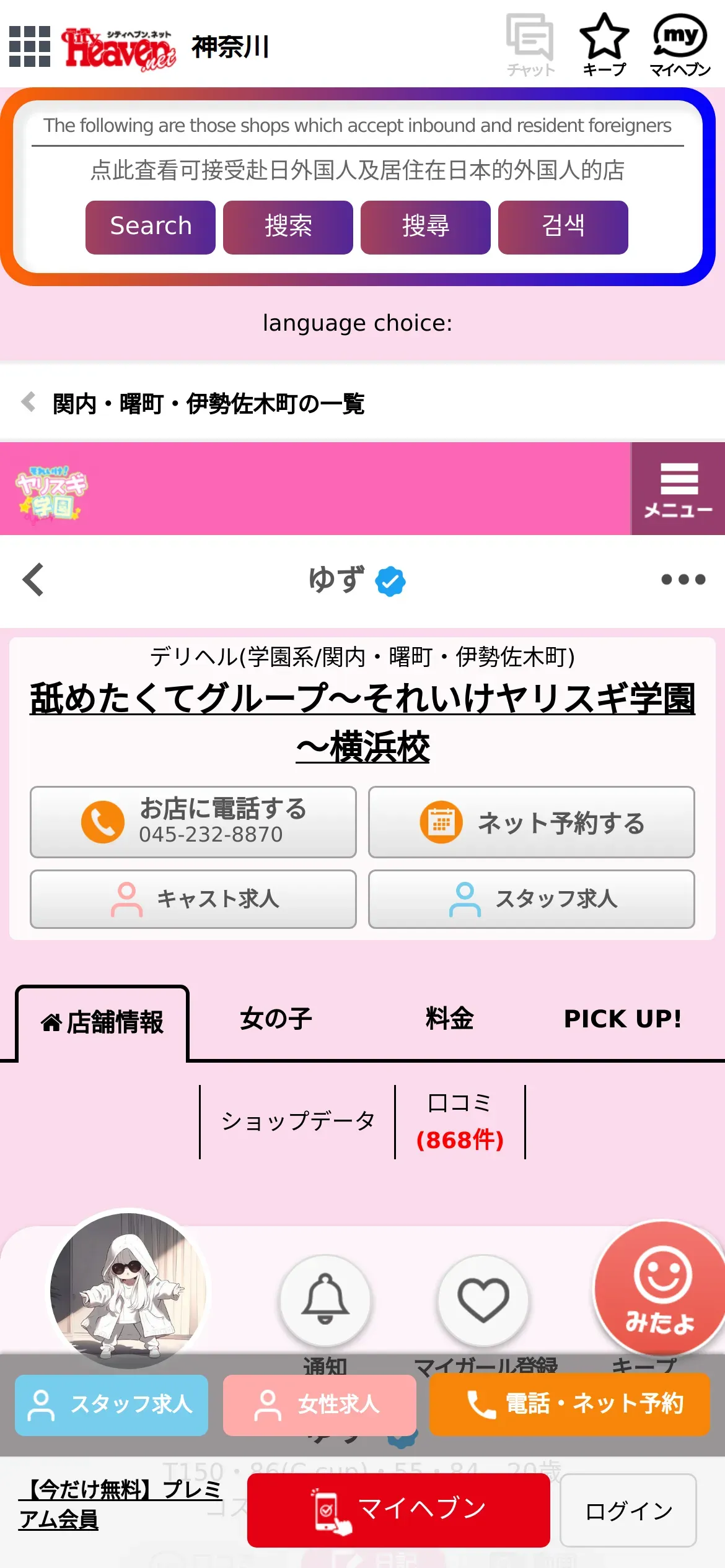View 口コミ (868件) reviews
The height and width of the screenshot is (1568, 725).
[460, 1122]
